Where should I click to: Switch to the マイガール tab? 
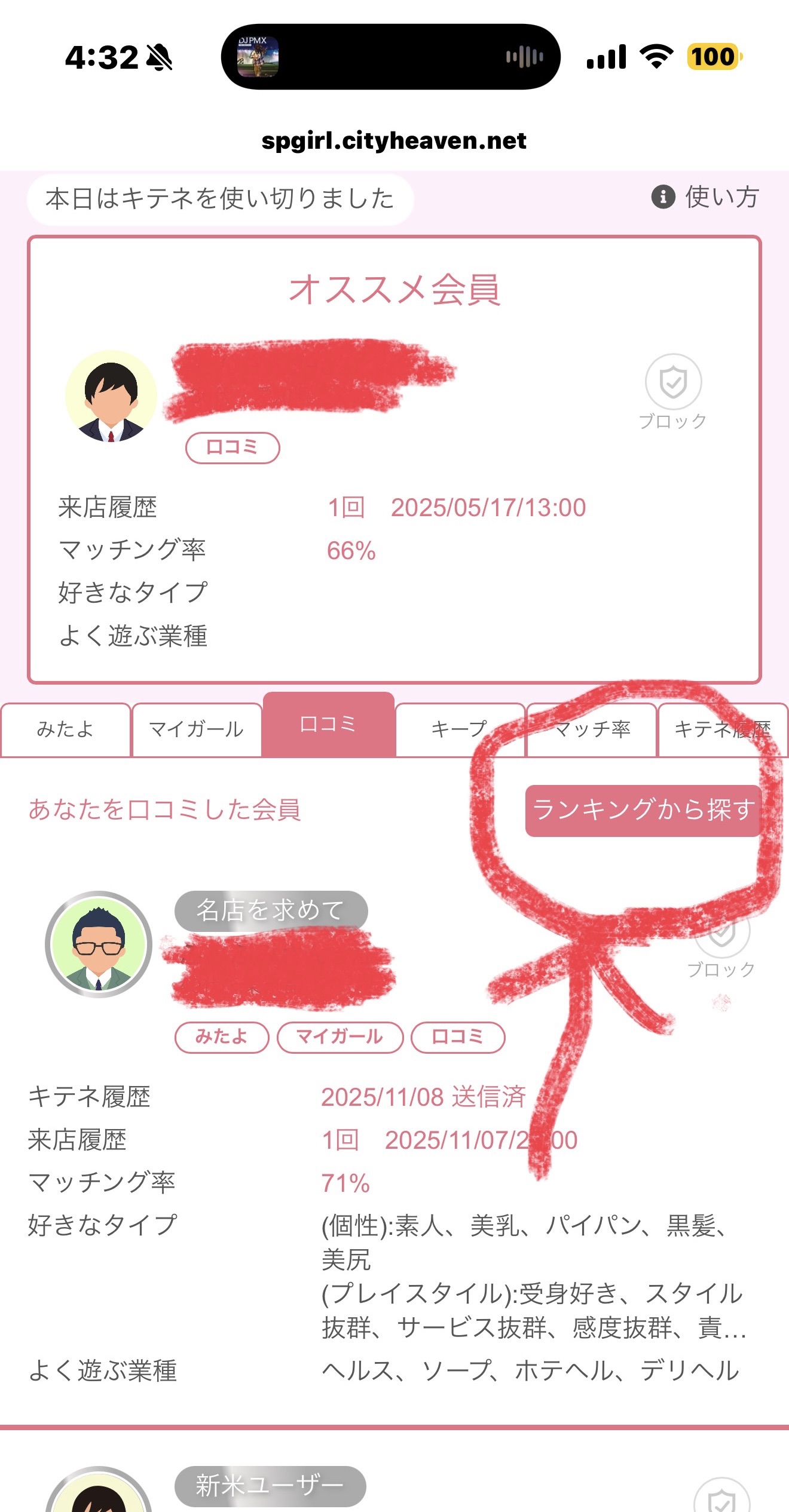tap(197, 729)
